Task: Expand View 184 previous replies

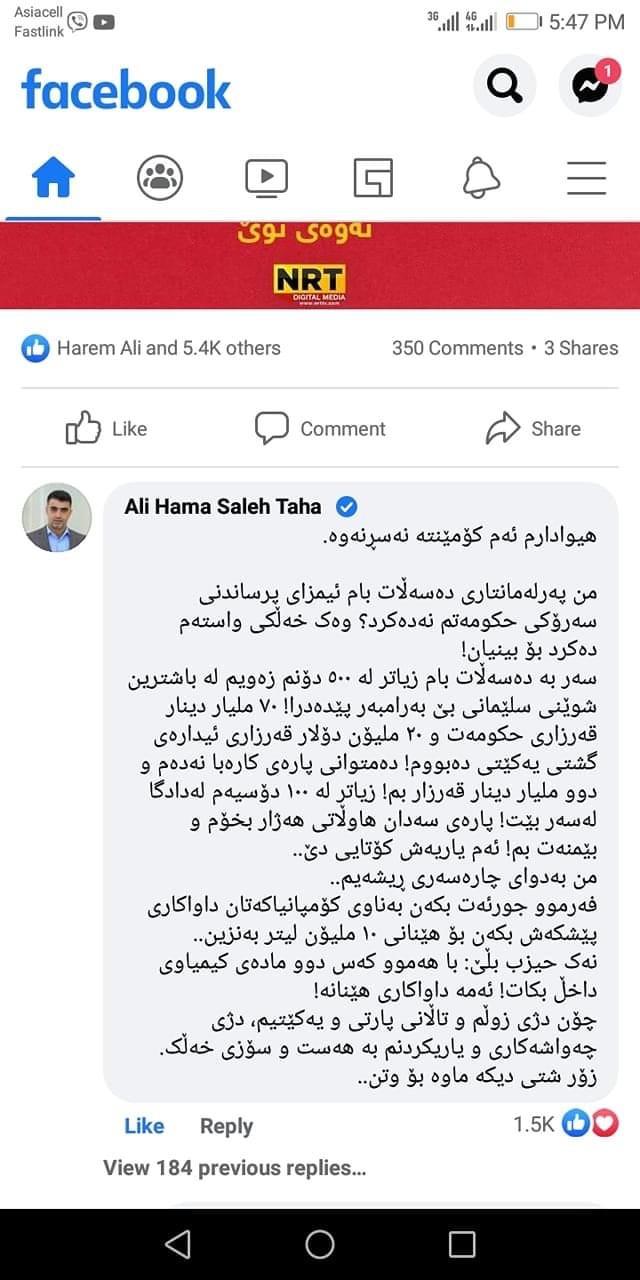Action: pyautogui.click(x=234, y=1168)
